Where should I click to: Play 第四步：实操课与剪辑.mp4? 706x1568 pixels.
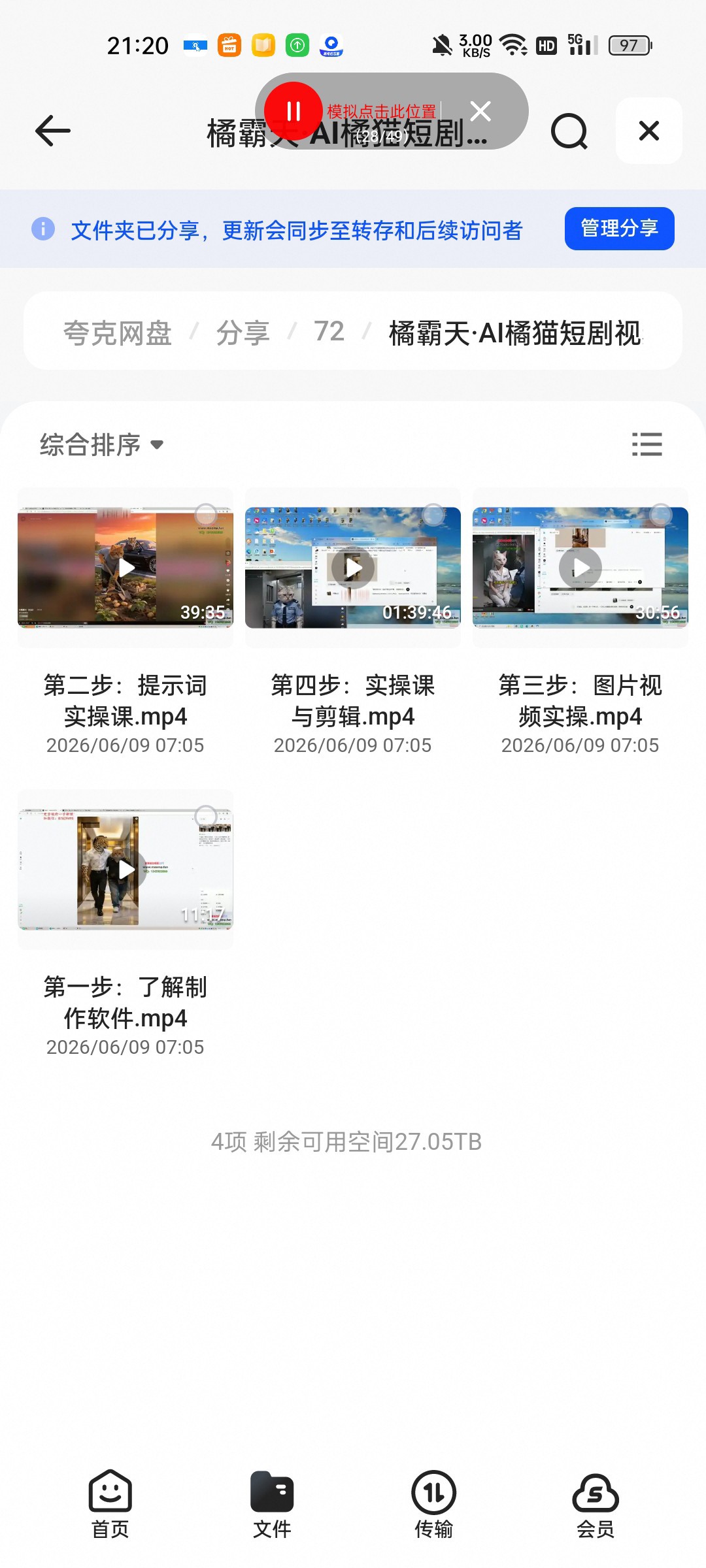pyautogui.click(x=353, y=568)
